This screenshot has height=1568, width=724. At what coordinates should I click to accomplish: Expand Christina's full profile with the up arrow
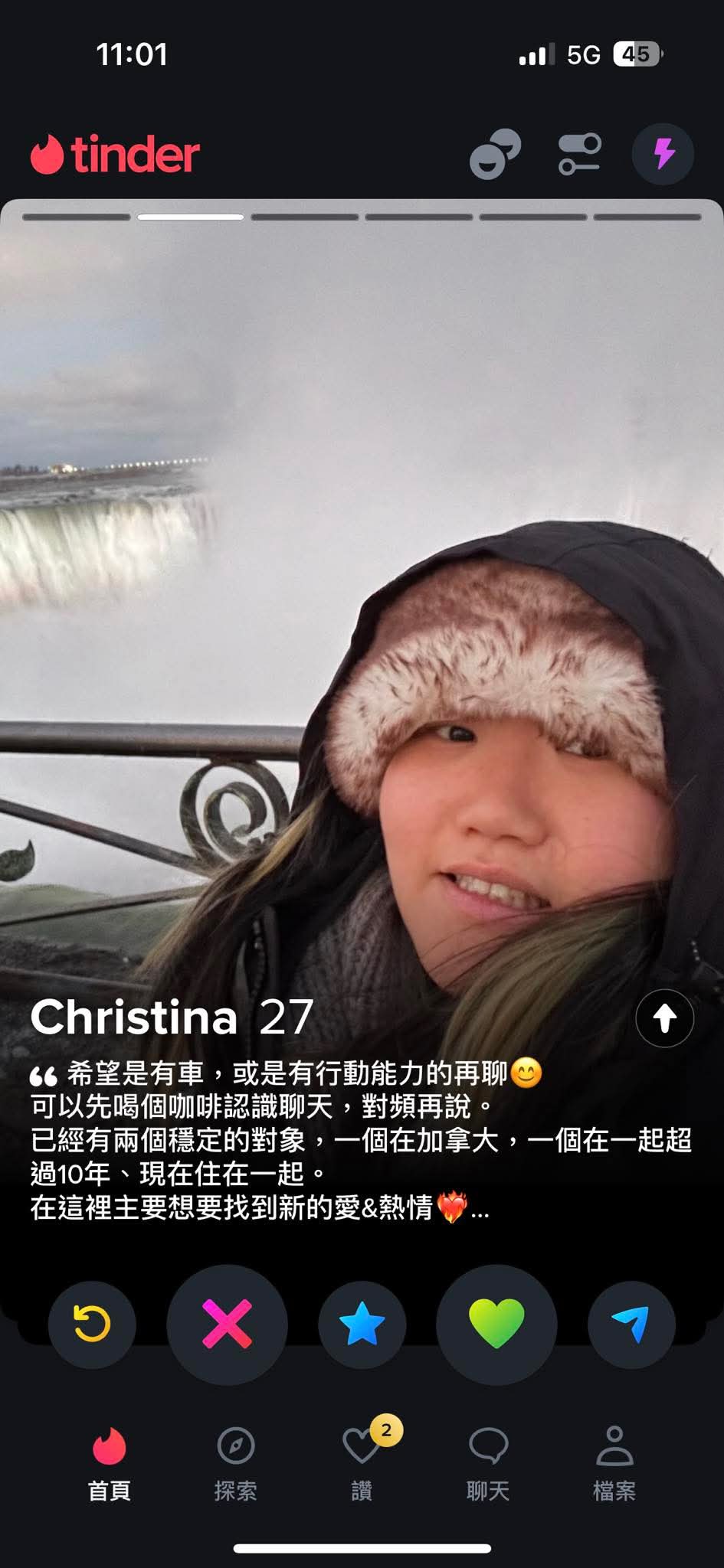click(665, 1018)
